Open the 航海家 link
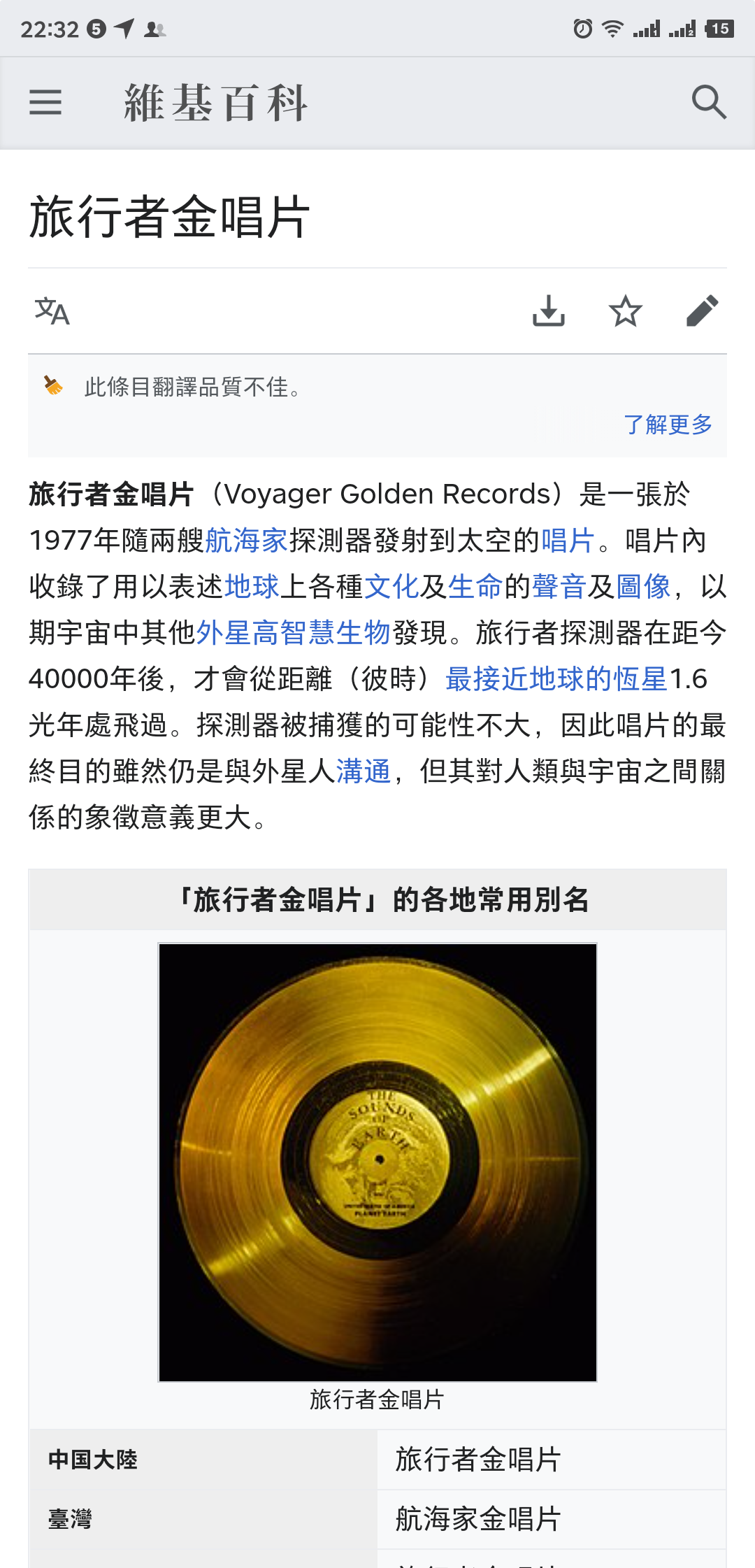 point(246,541)
